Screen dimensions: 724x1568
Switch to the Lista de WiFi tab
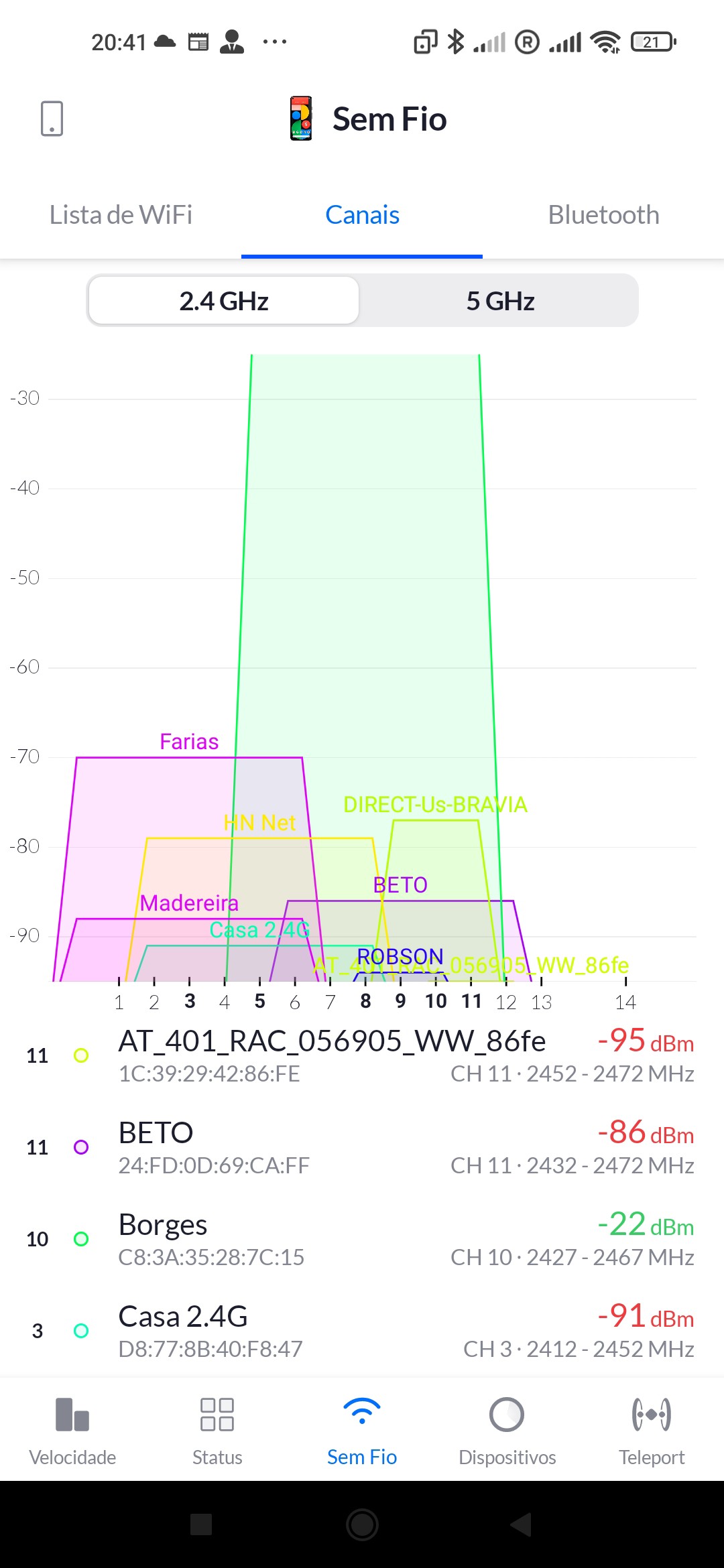(x=121, y=215)
